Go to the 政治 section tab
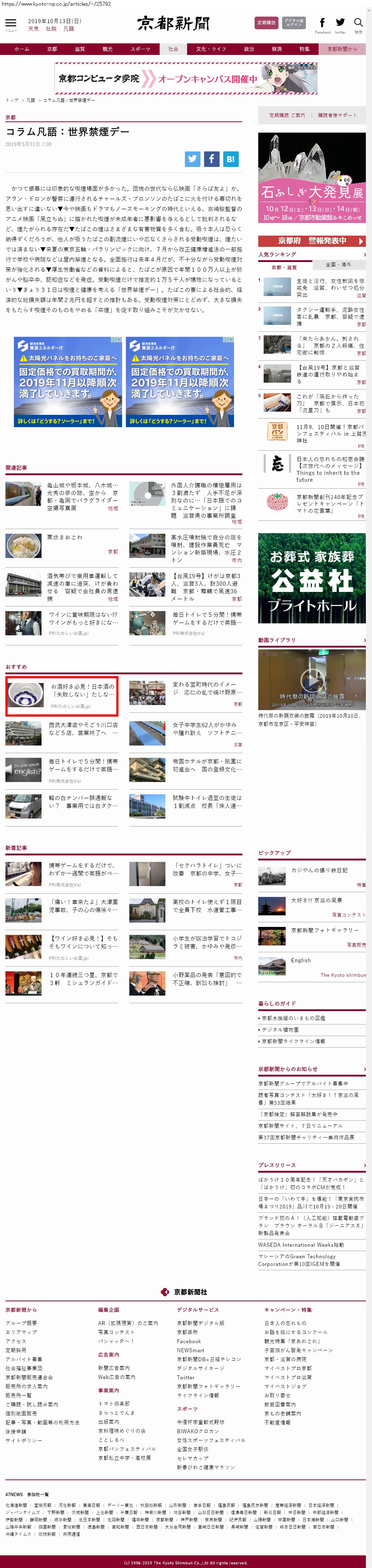Image resolution: width=372 pixels, height=1568 pixels. pos(248,49)
